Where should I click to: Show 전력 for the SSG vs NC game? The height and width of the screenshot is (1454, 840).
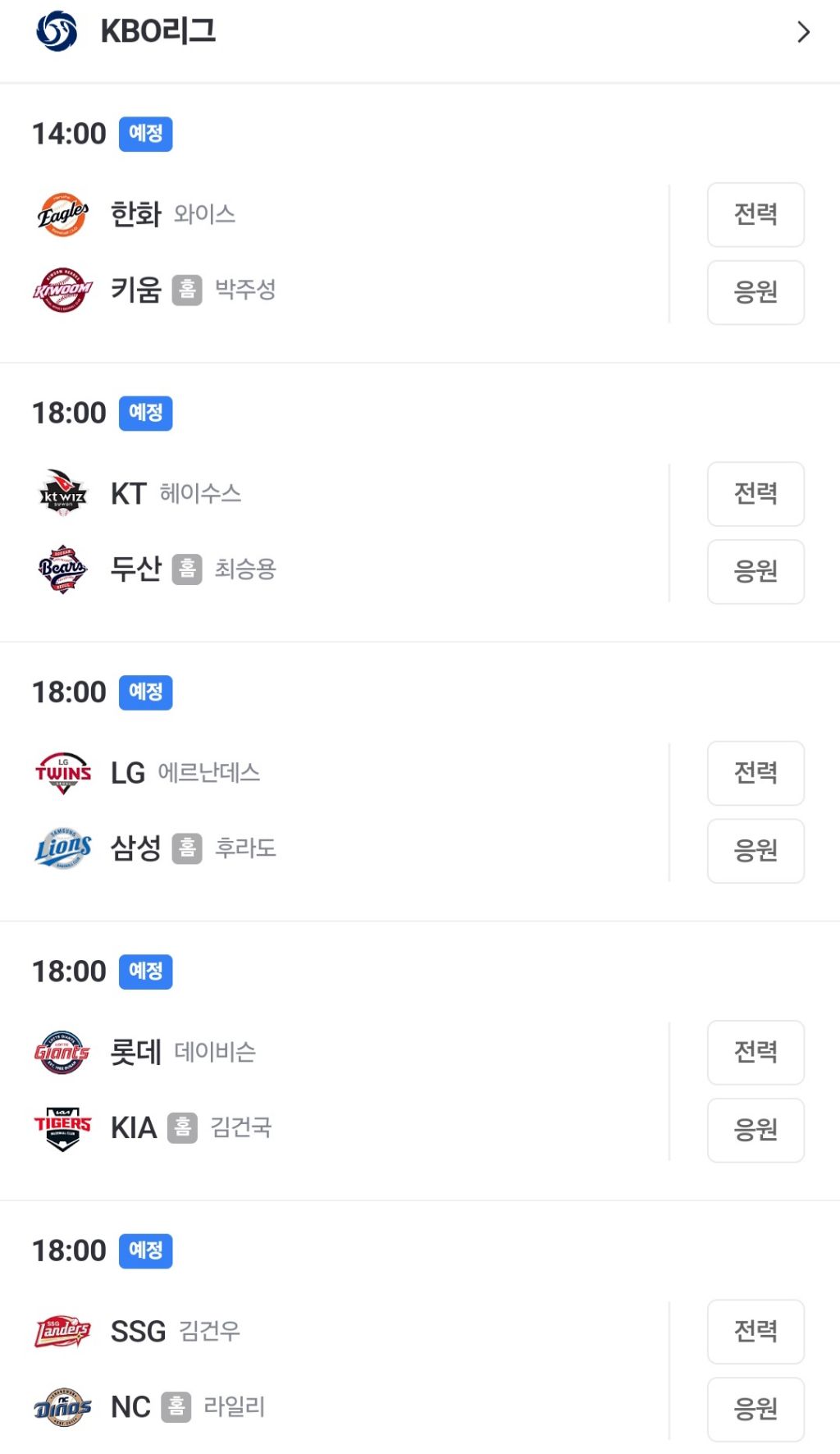tap(755, 1330)
